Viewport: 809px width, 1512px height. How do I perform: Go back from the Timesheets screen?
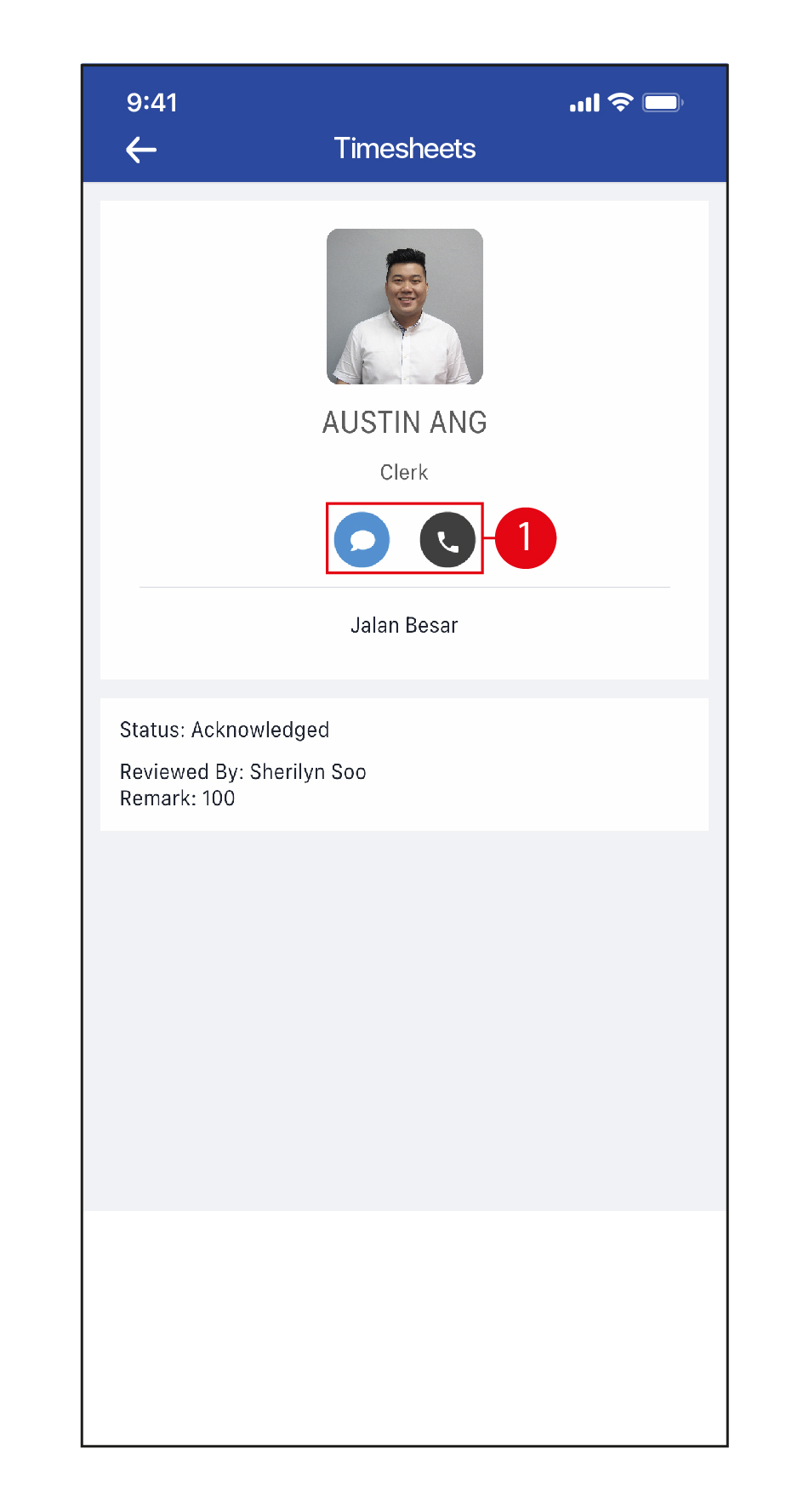point(141,151)
